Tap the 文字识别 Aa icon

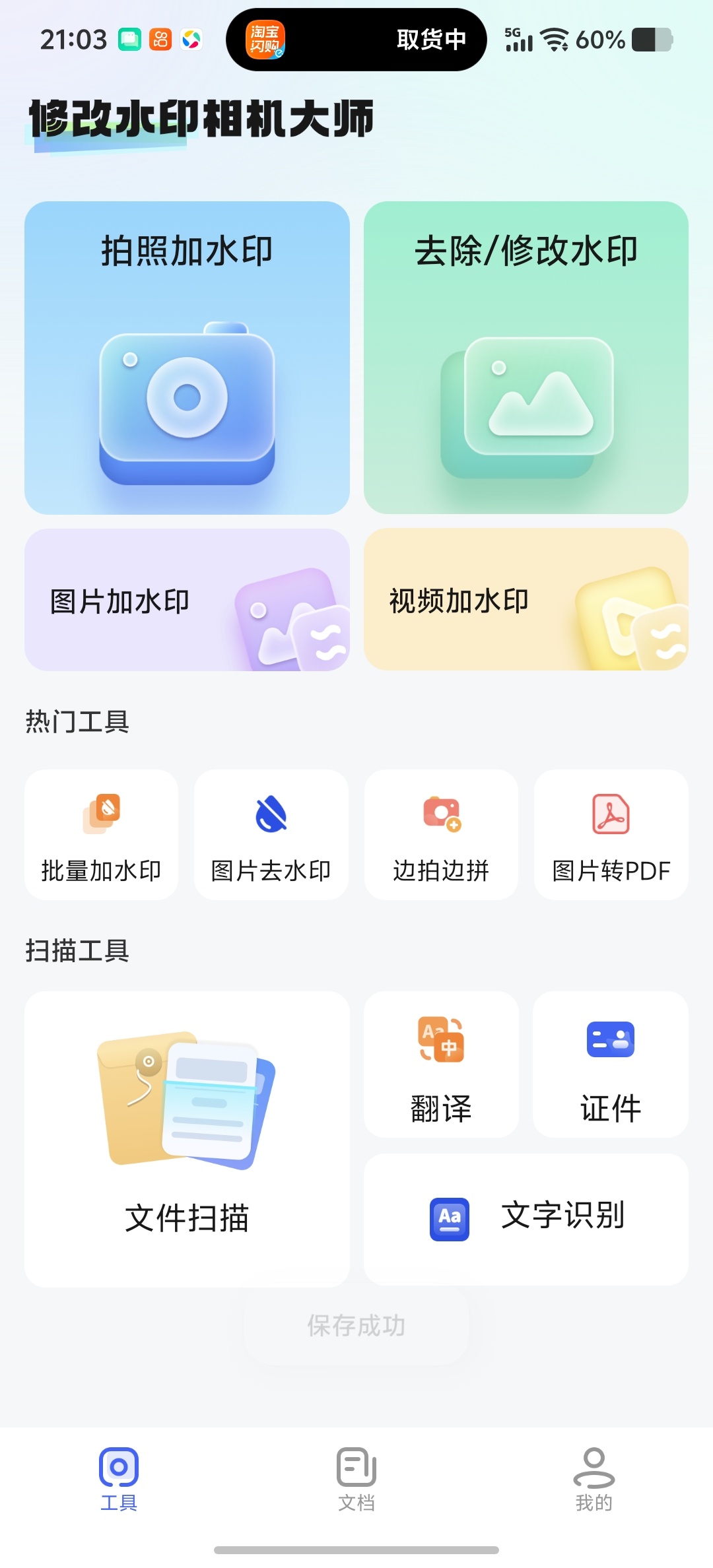(448, 1218)
